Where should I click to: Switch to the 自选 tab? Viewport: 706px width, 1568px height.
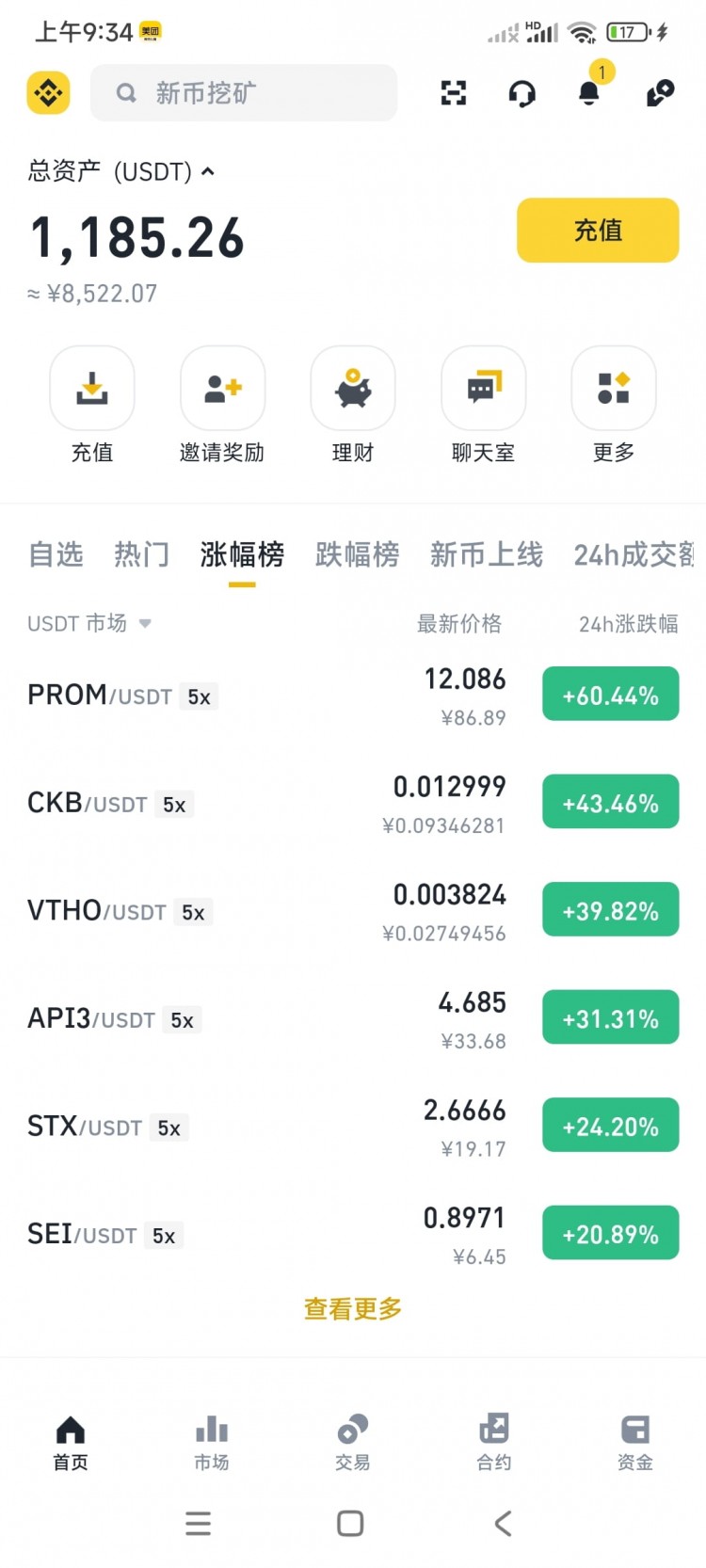click(x=56, y=554)
